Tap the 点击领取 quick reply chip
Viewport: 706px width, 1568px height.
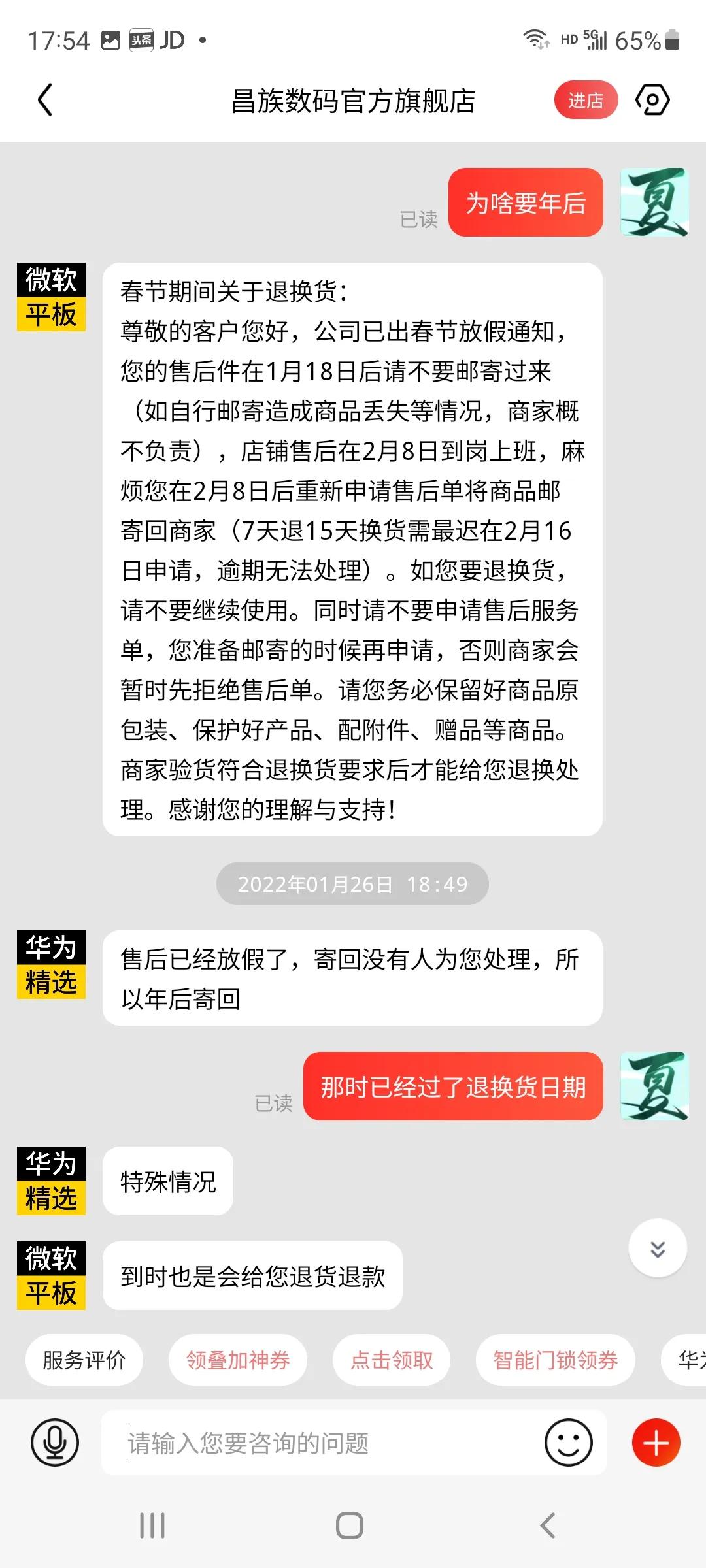(x=391, y=1360)
